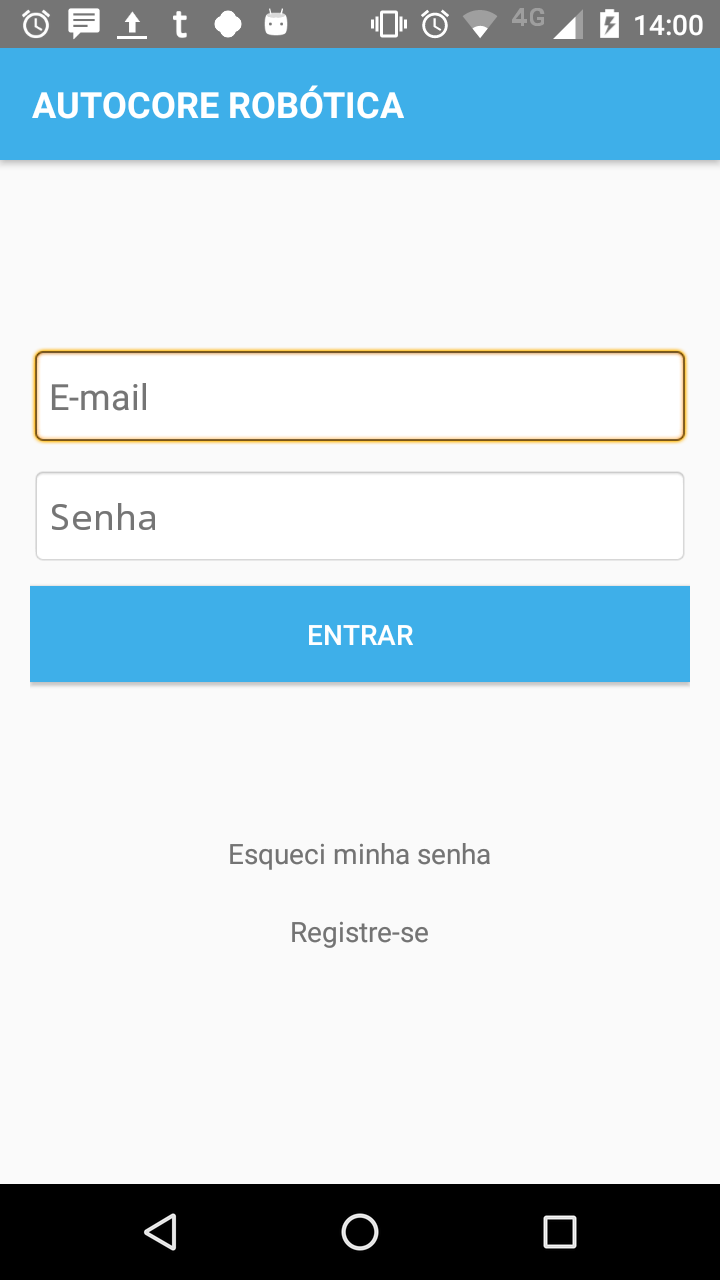720x1280 pixels.
Task: Tap the ENTRAR login button
Action: point(360,635)
